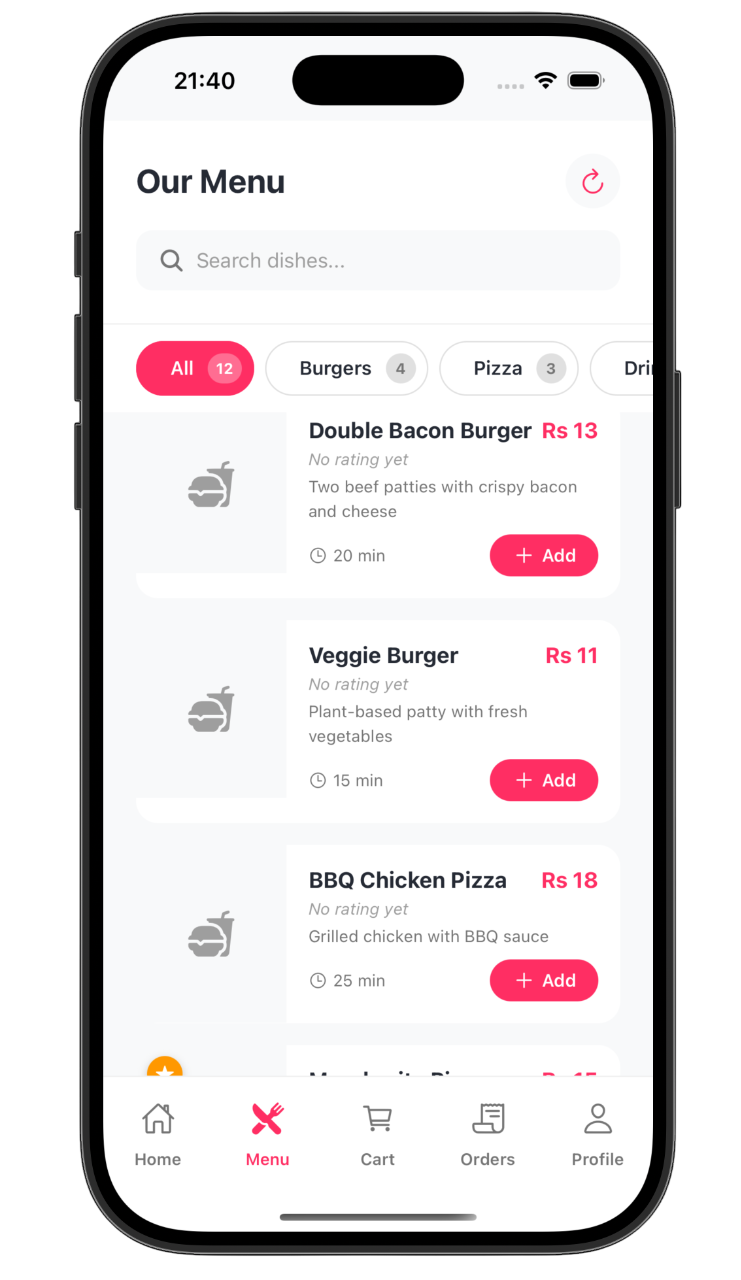Switch to the Menu tab

(x=267, y=1135)
